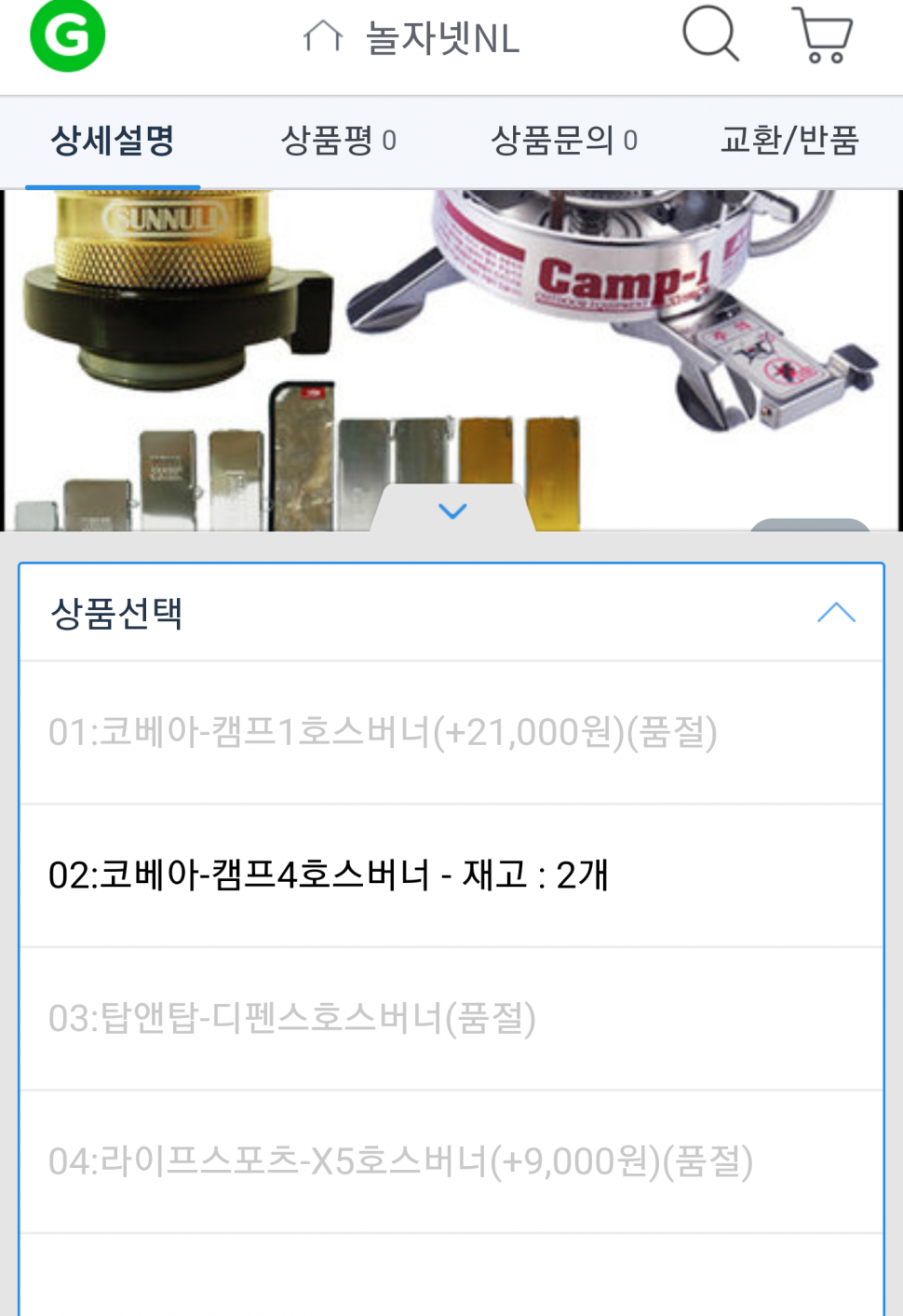Switch to the 교환/반품 tab
Image resolution: width=903 pixels, height=1316 pixels.
tap(789, 141)
